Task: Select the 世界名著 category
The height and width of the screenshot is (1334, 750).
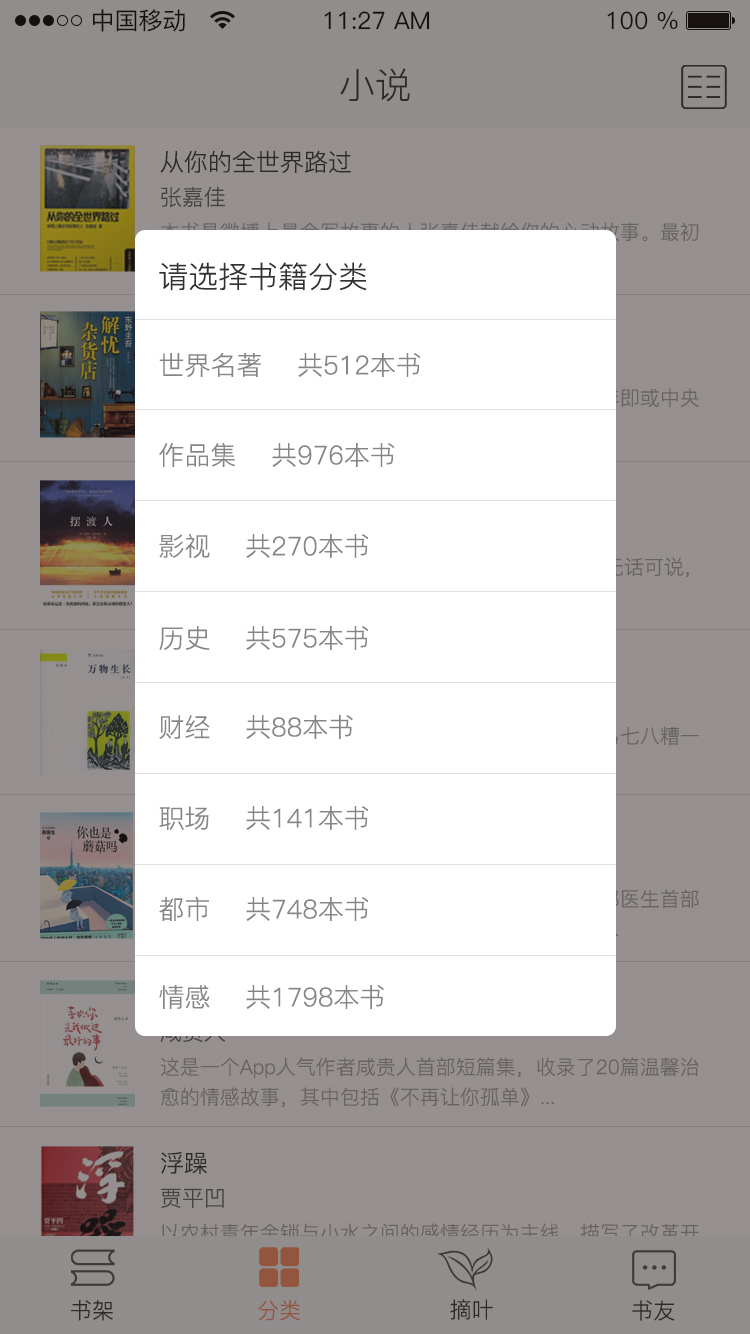Action: coord(375,365)
